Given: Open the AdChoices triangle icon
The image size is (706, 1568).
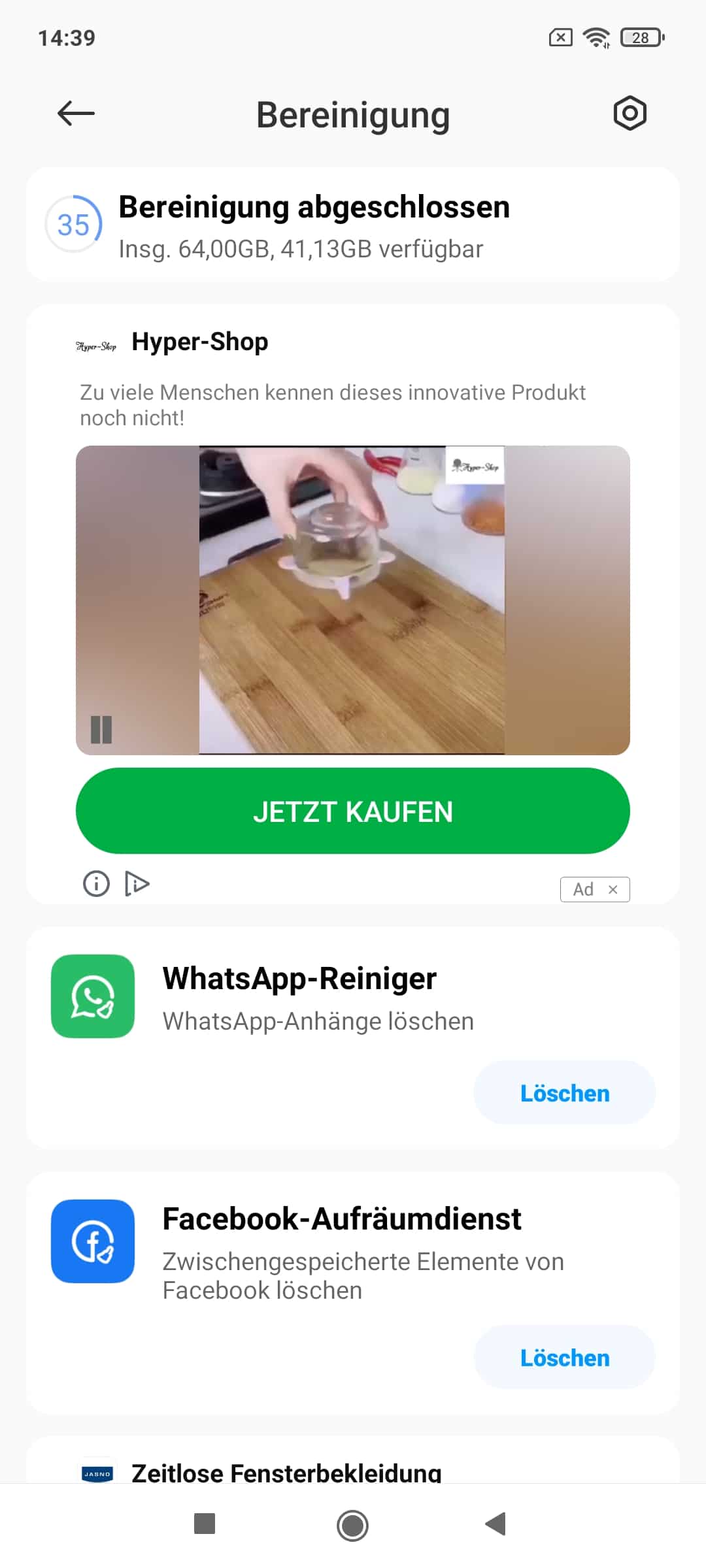Looking at the screenshot, I should pos(137,884).
